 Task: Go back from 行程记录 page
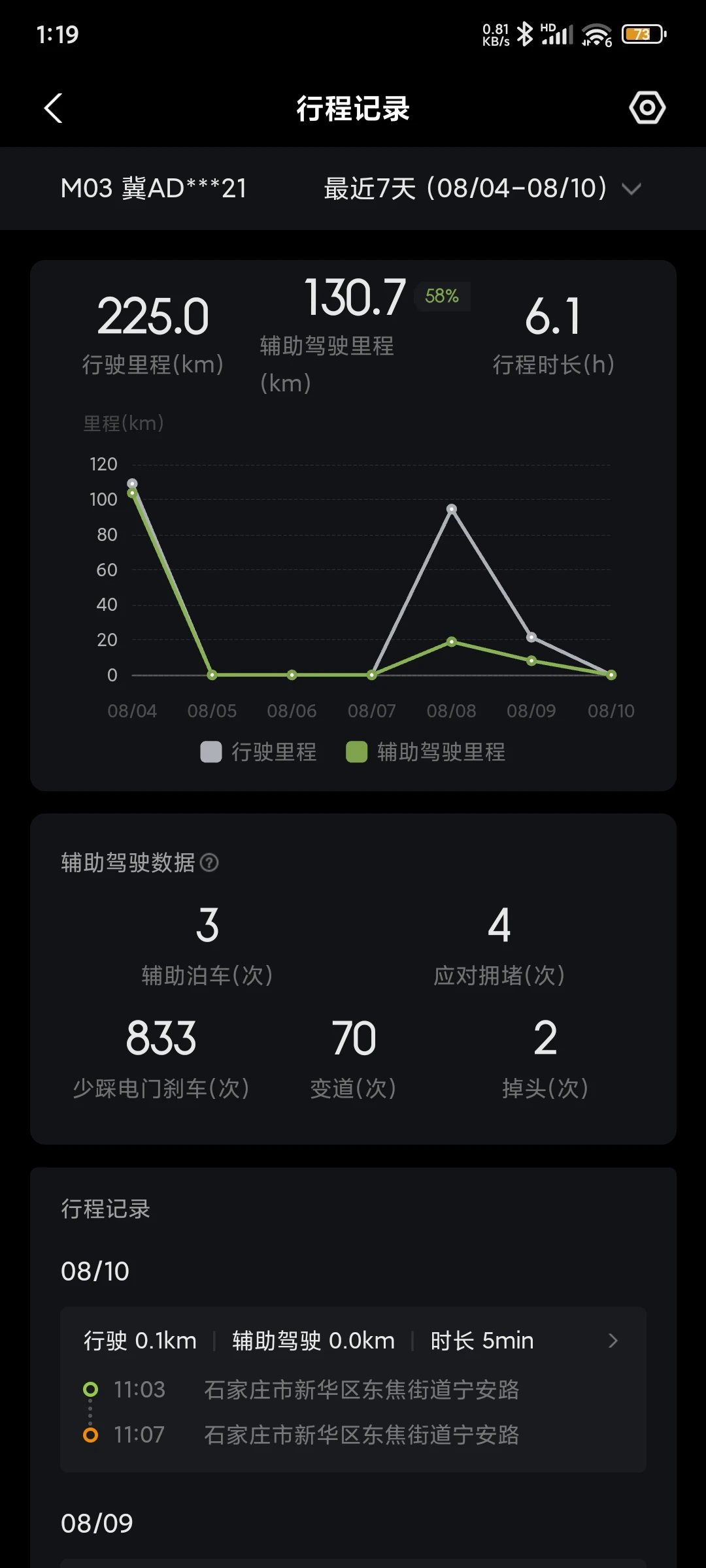[x=53, y=108]
